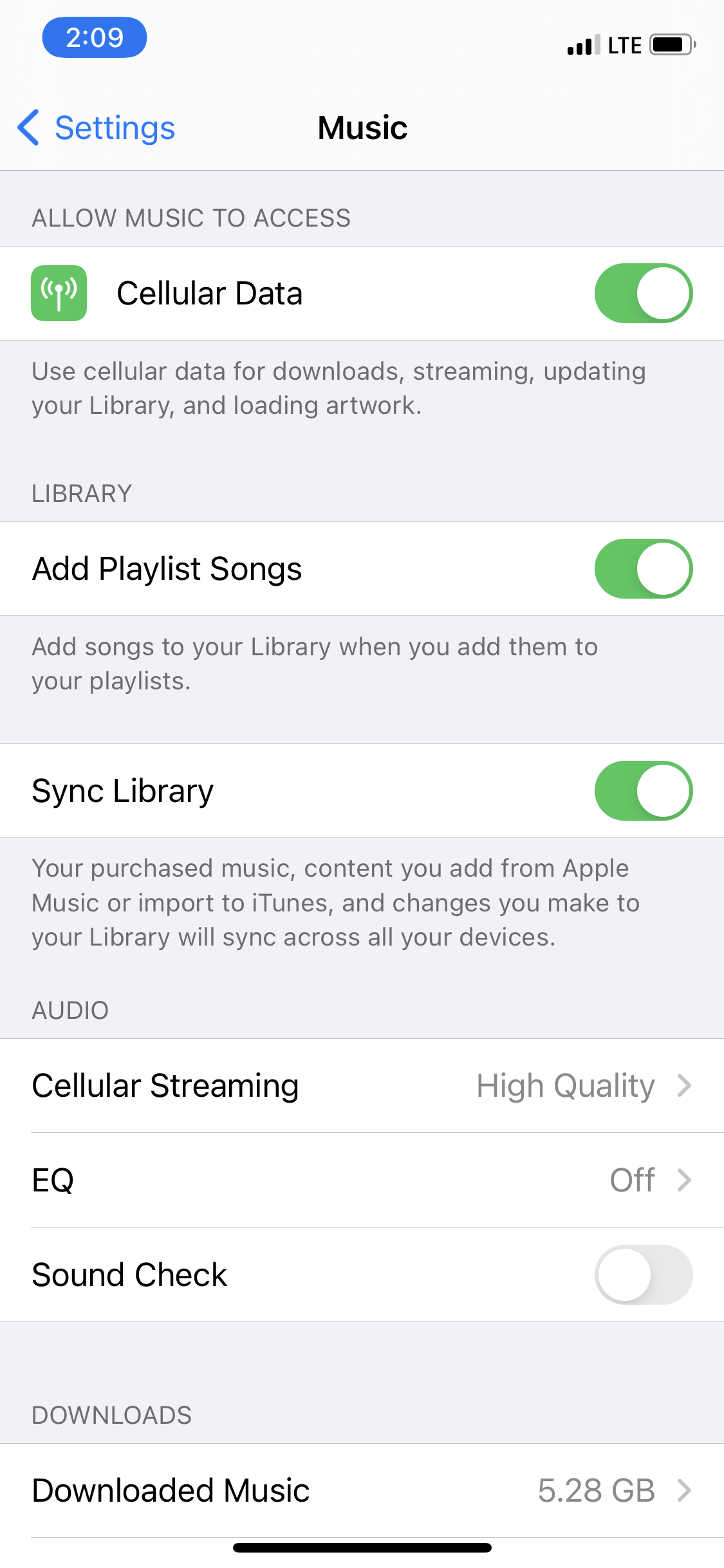Enable Sound Check
This screenshot has width=724, height=1568.
pos(643,1274)
